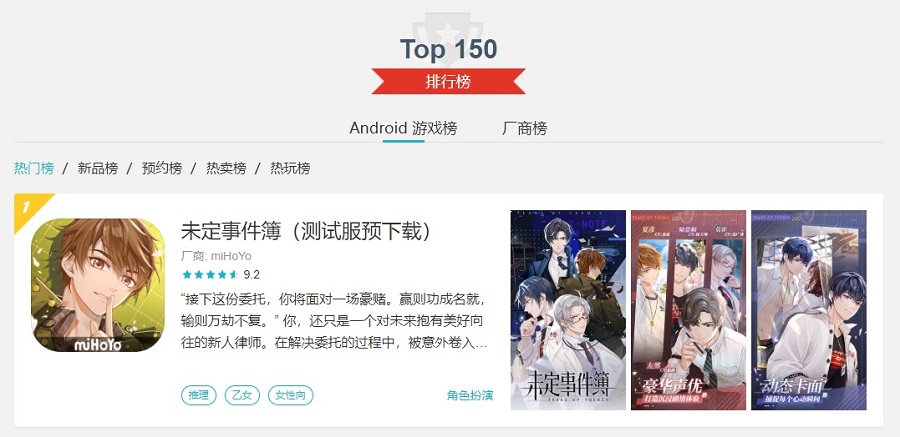Image resolution: width=900 pixels, height=437 pixels.
Task: Switch to the Android 游戏榜 tab
Action: (403, 128)
